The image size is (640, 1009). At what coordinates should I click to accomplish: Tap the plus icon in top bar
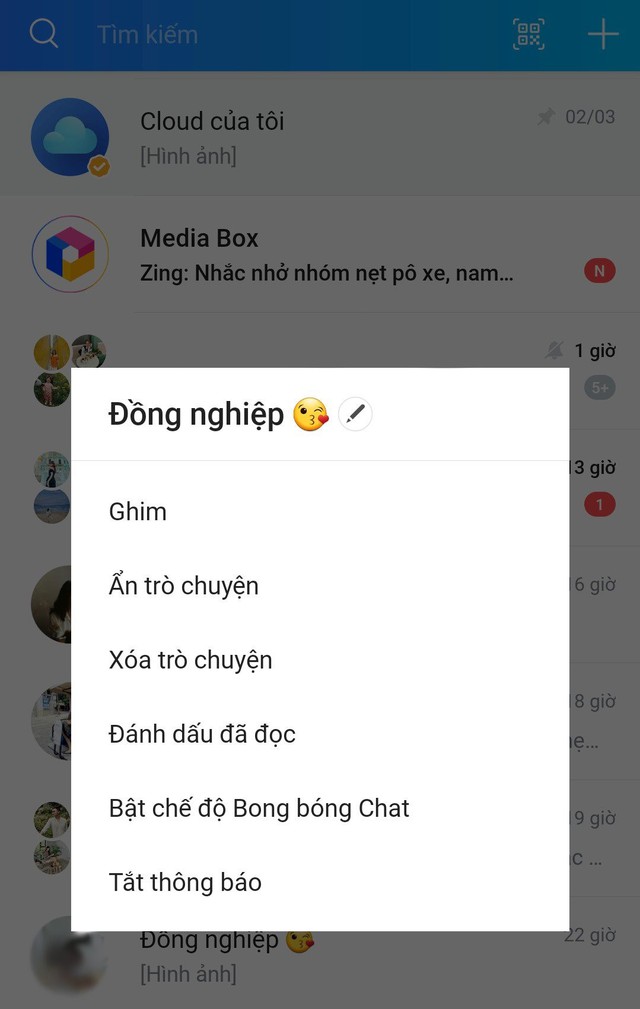coord(603,34)
